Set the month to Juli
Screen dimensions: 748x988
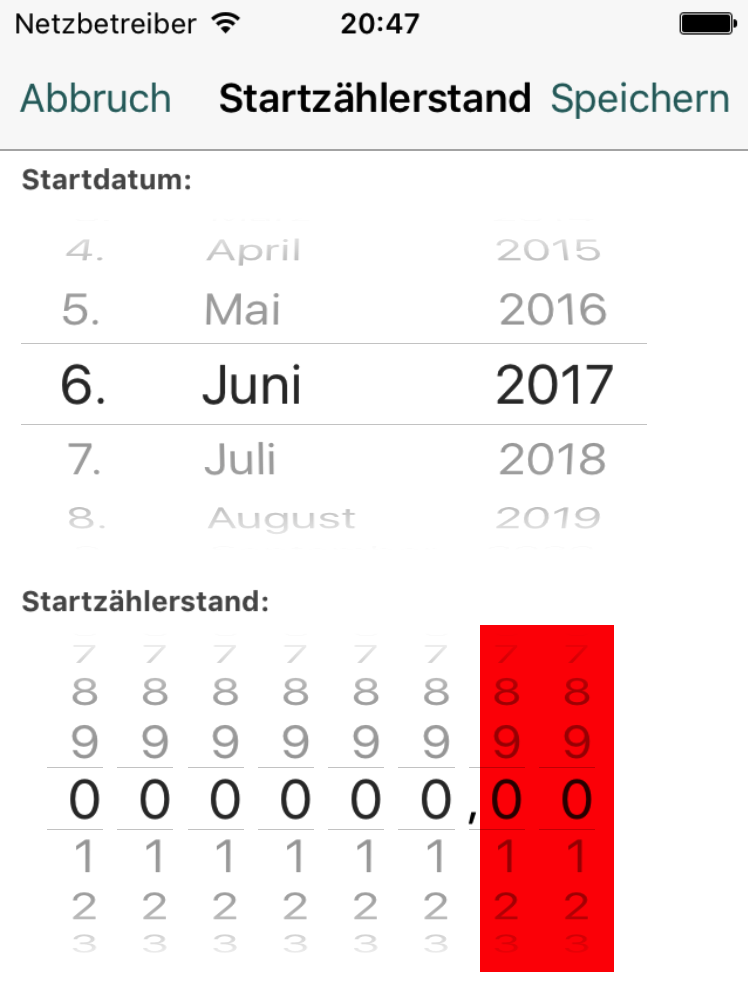pos(240,459)
